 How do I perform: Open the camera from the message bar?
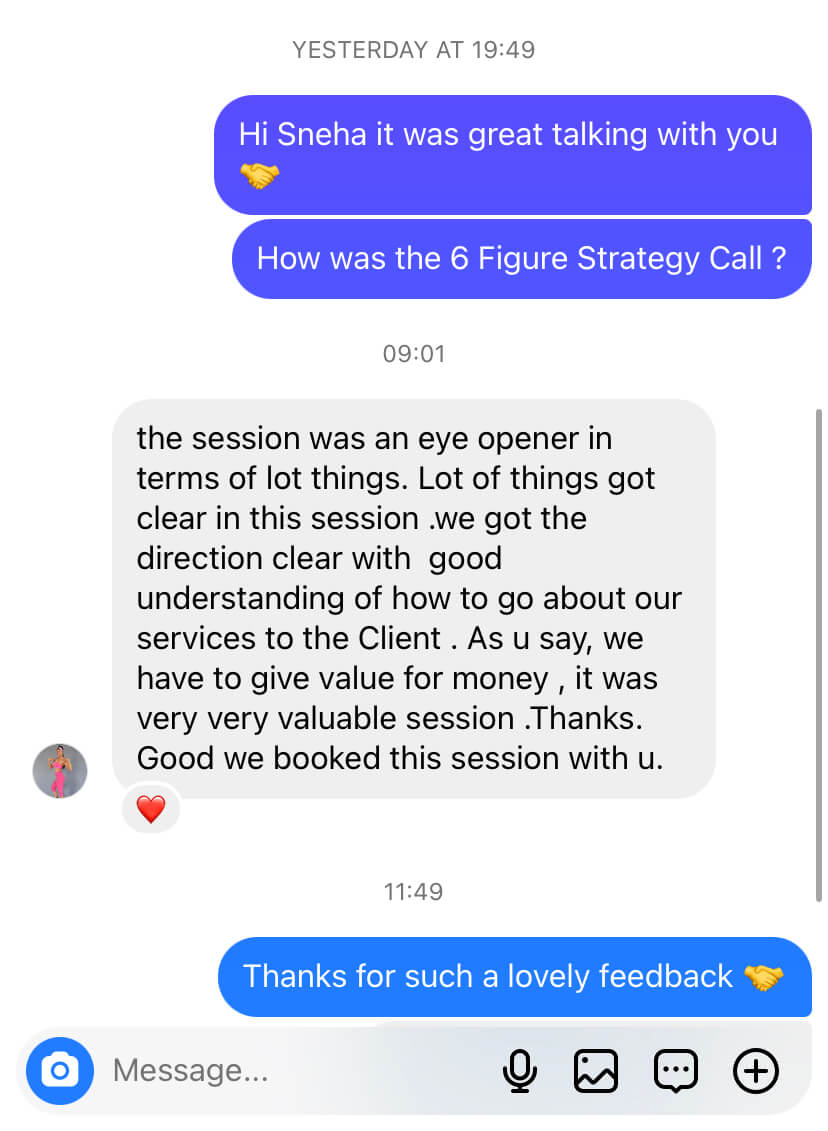[x=60, y=1071]
